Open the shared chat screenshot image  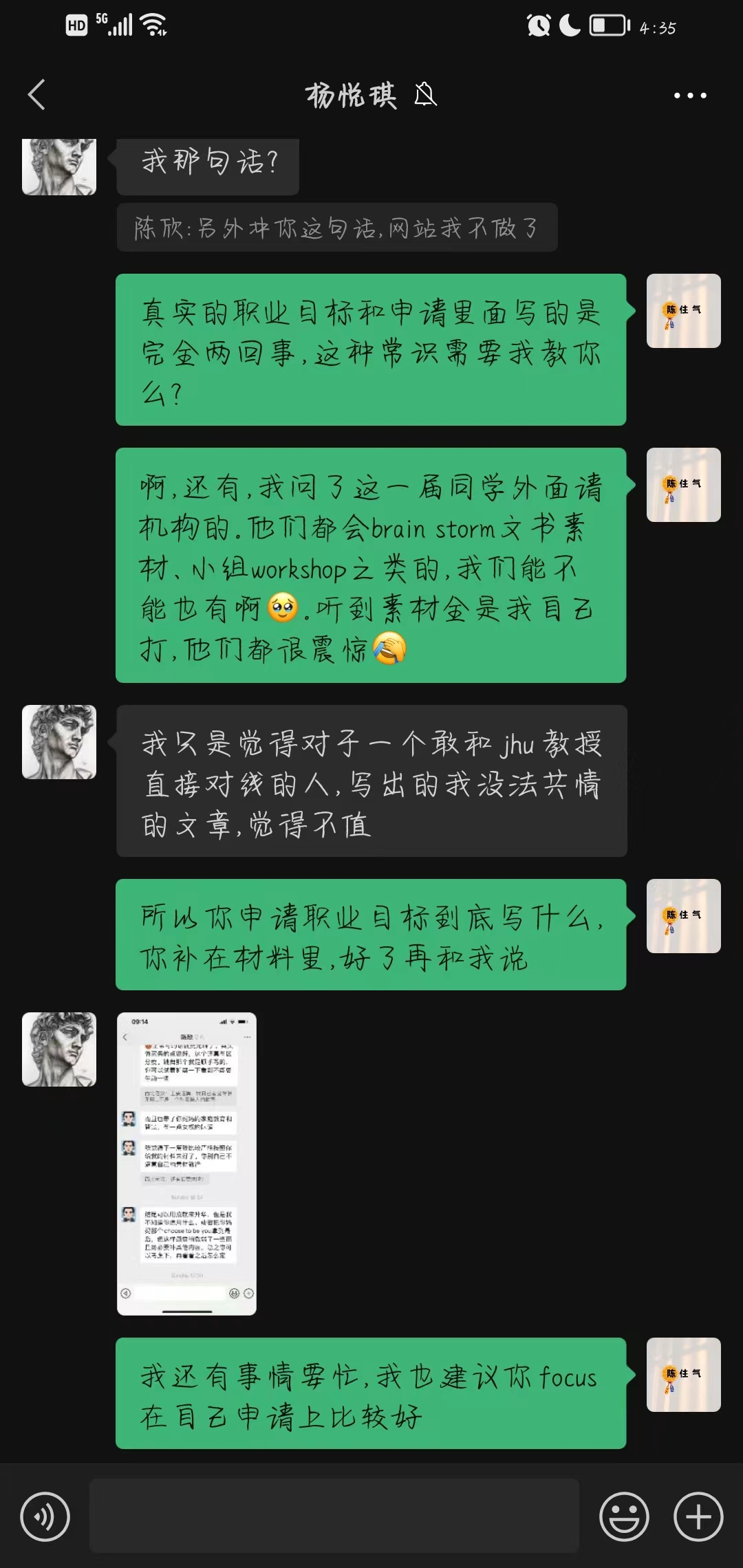[186, 1164]
